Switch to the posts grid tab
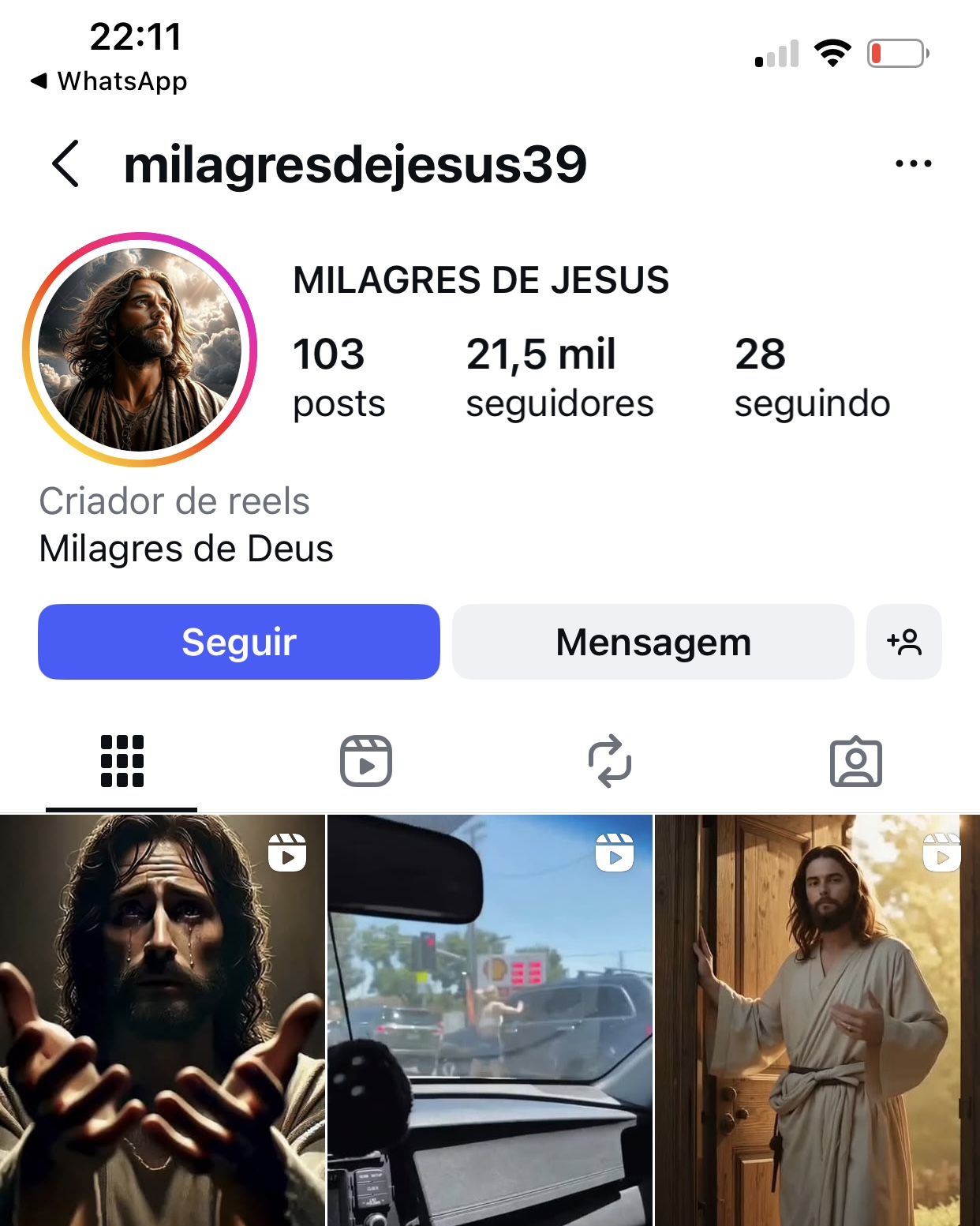The height and width of the screenshot is (1226, 980). pos(122,761)
